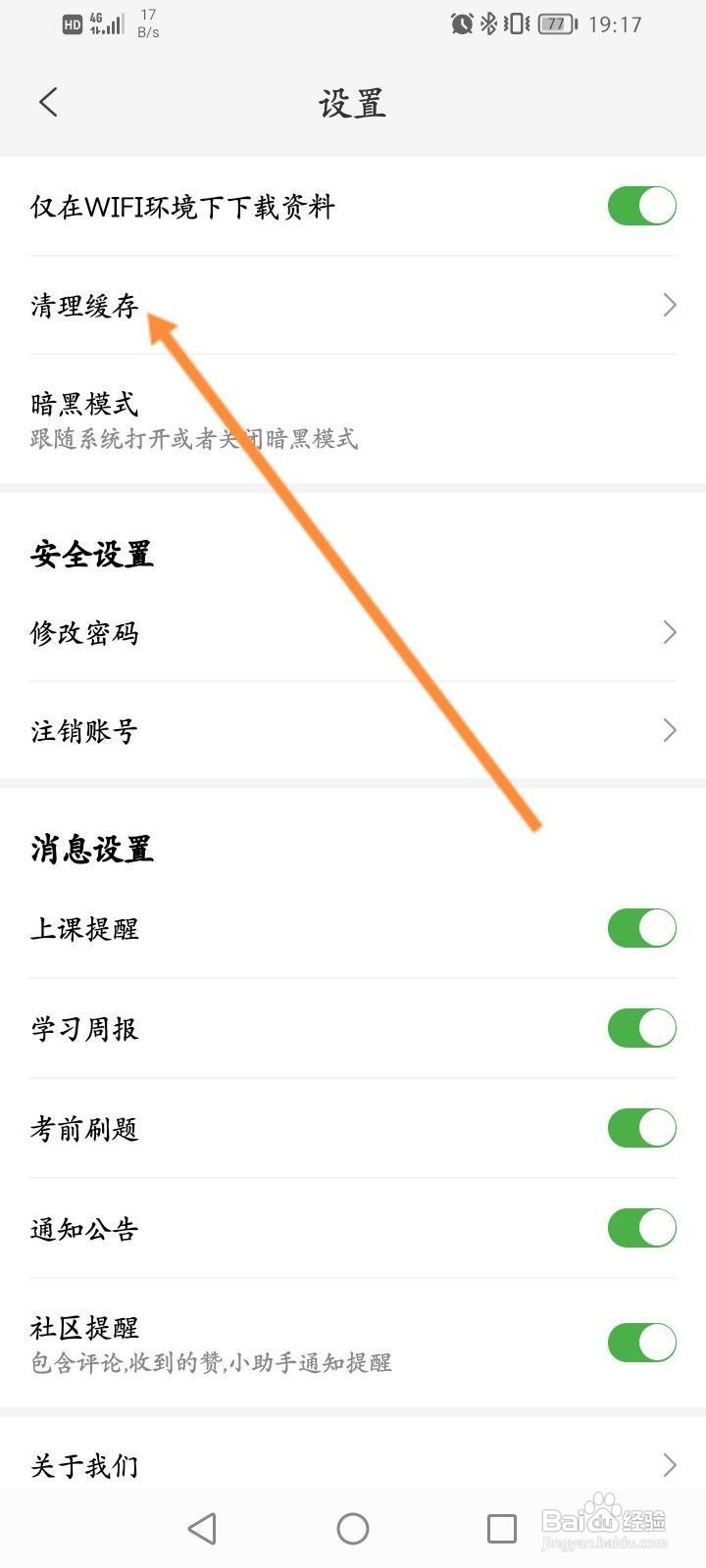Turn off the 上课提醒 switch
706x1568 pixels.
pyautogui.click(x=641, y=928)
